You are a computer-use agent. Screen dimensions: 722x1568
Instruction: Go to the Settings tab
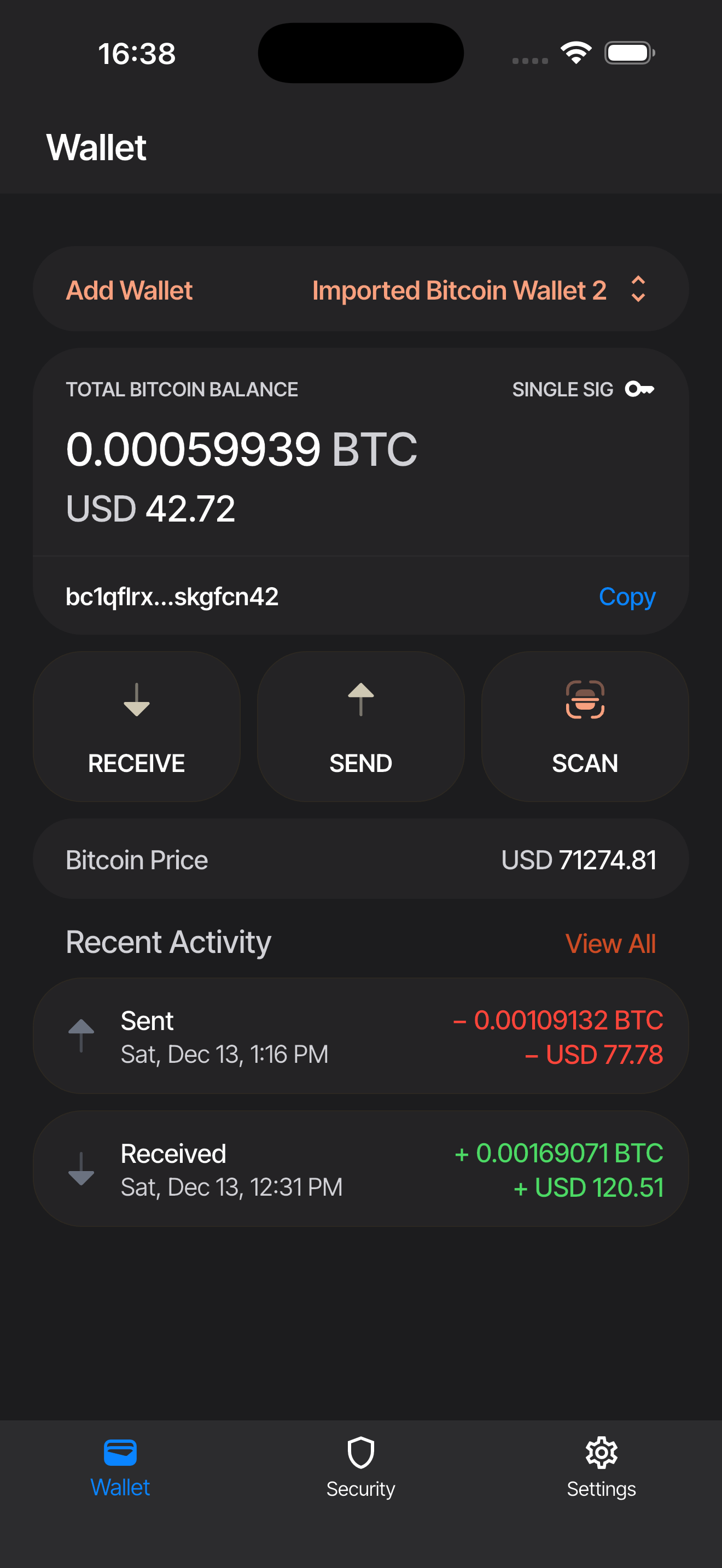pos(601,1468)
